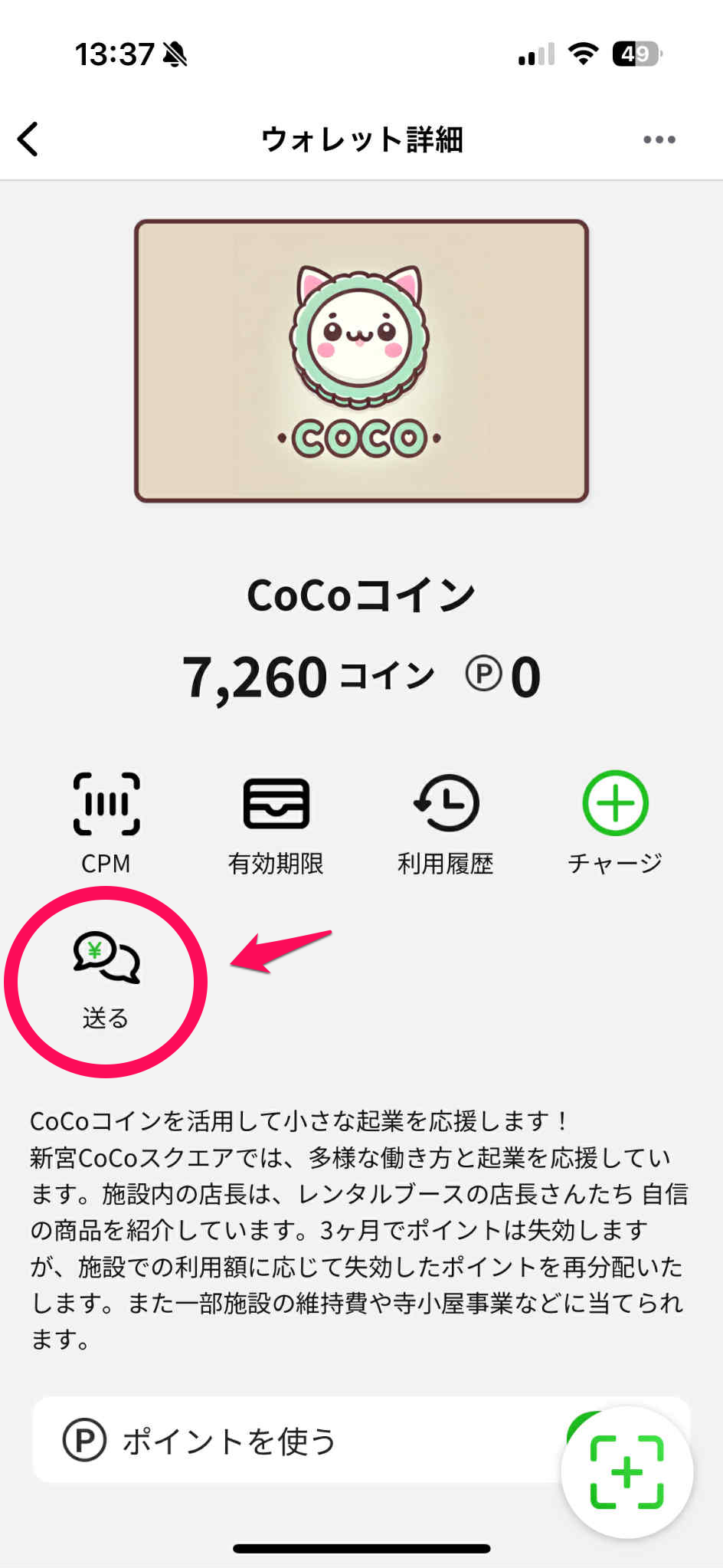Send coins with 送る button

(106, 977)
